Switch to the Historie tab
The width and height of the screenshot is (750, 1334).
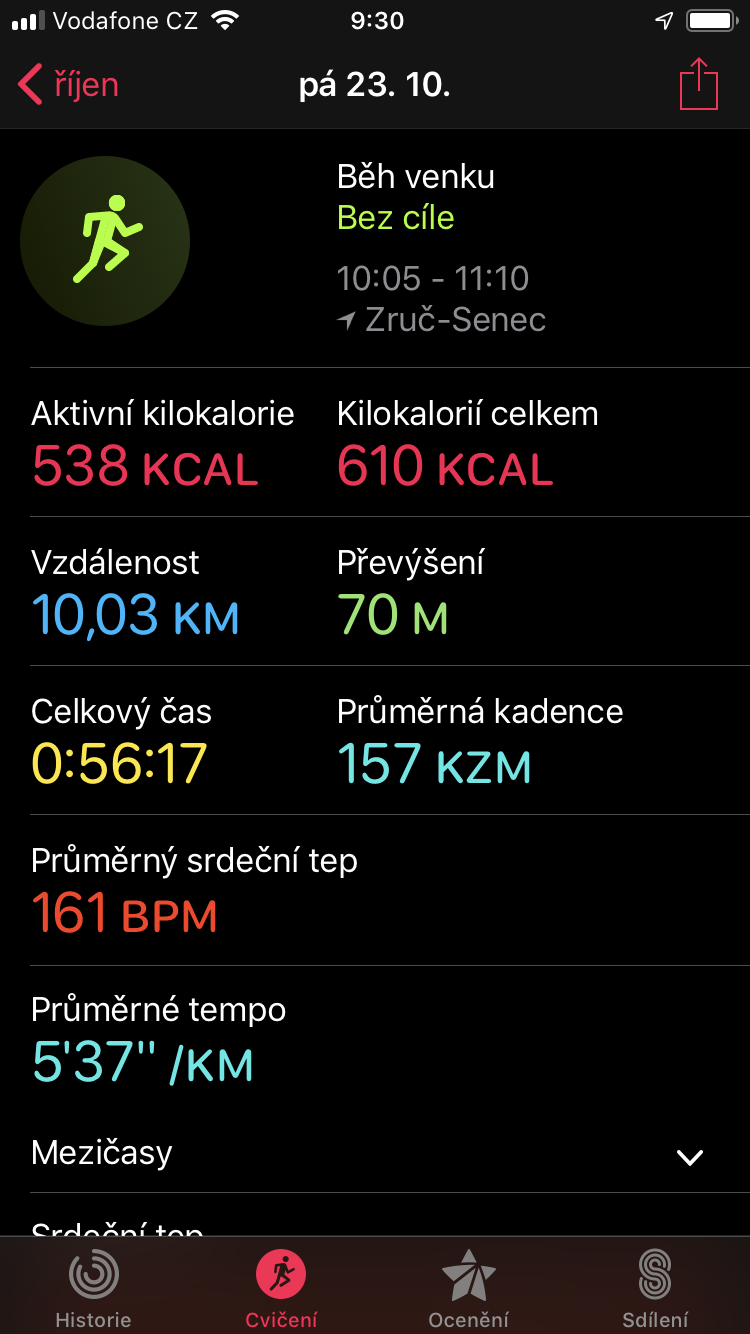pyautogui.click(x=93, y=1288)
